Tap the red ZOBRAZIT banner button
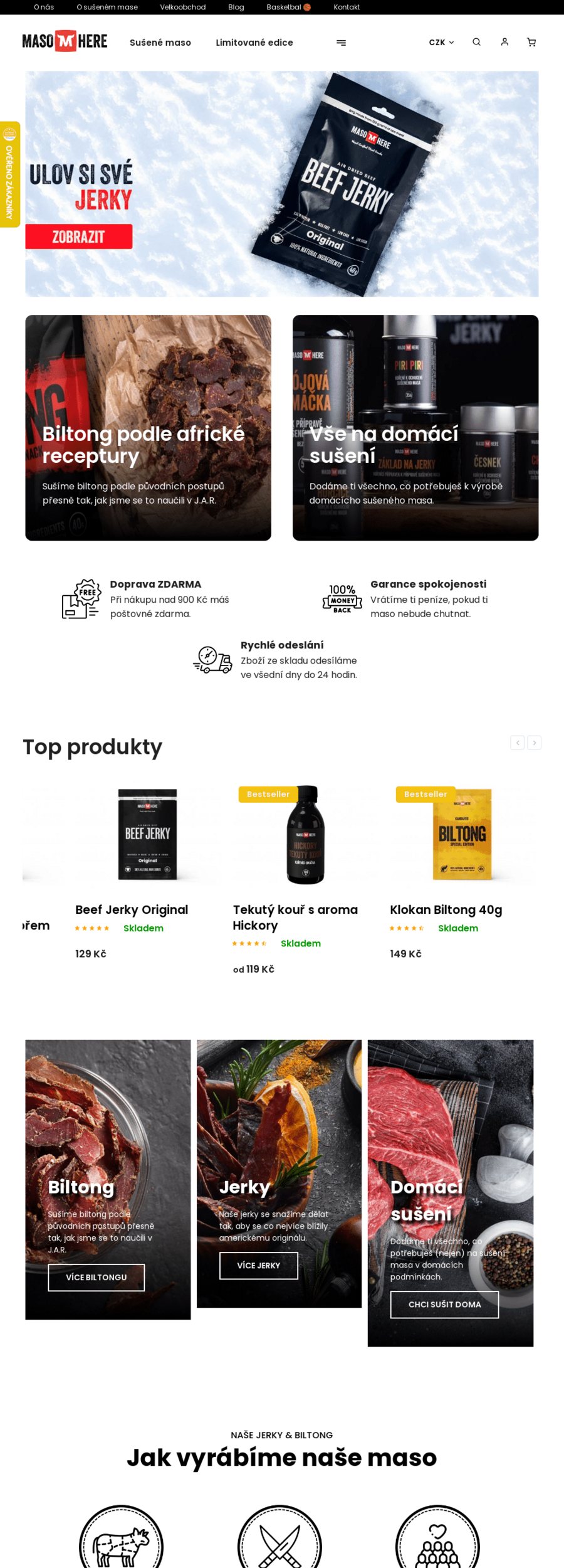This screenshot has height=1568, width=564. (79, 236)
